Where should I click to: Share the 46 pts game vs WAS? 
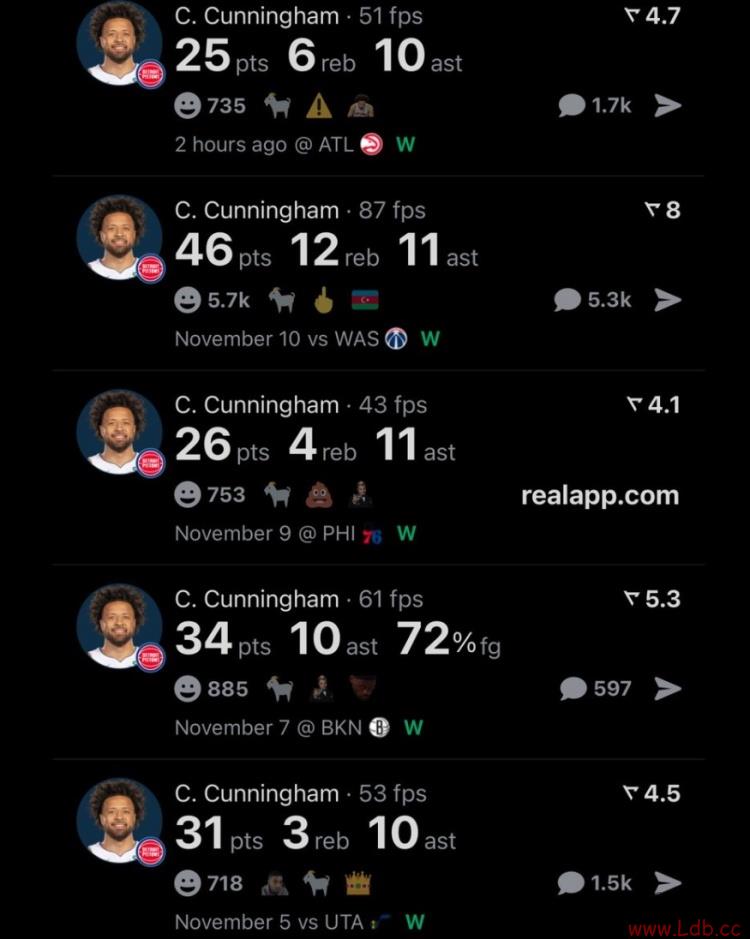click(668, 300)
